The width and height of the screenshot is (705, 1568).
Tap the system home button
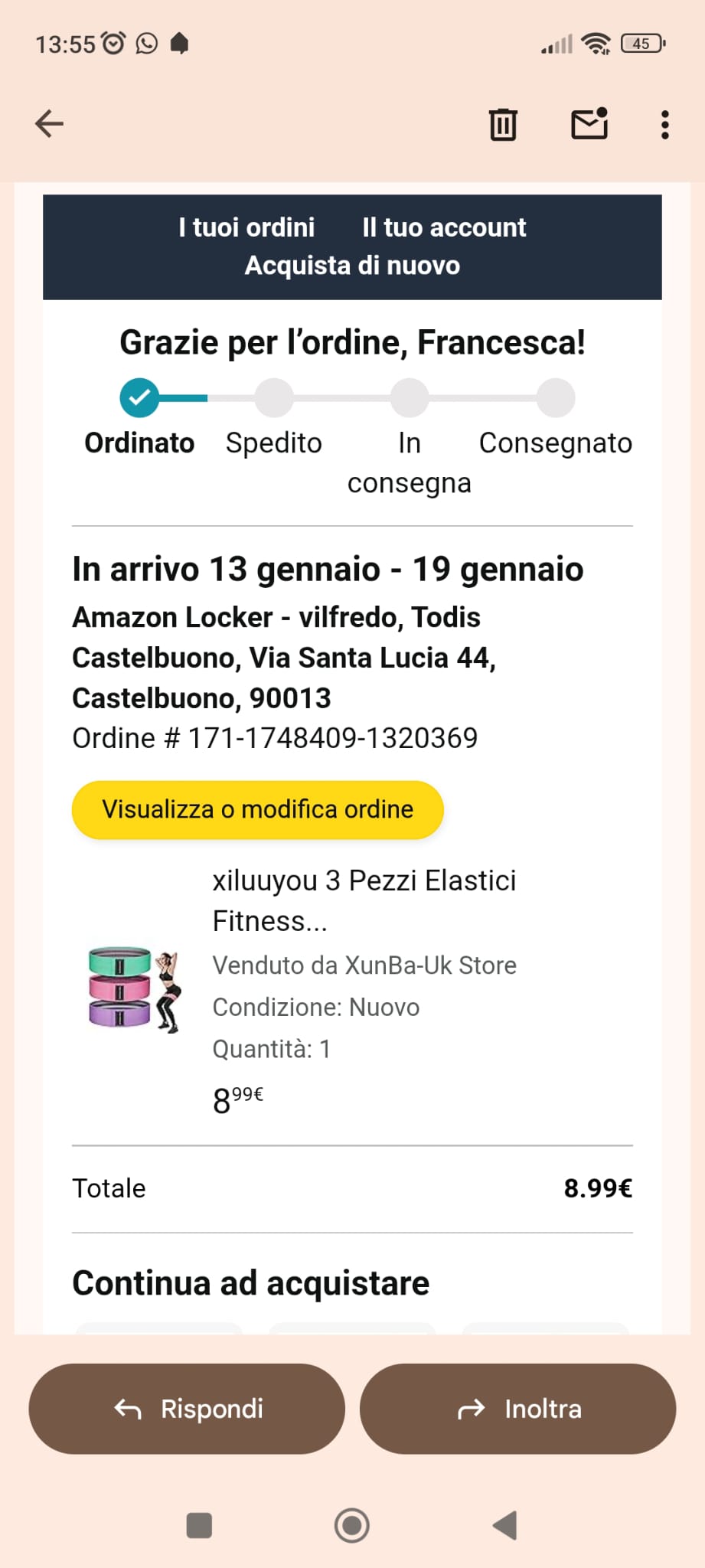coord(352,1525)
